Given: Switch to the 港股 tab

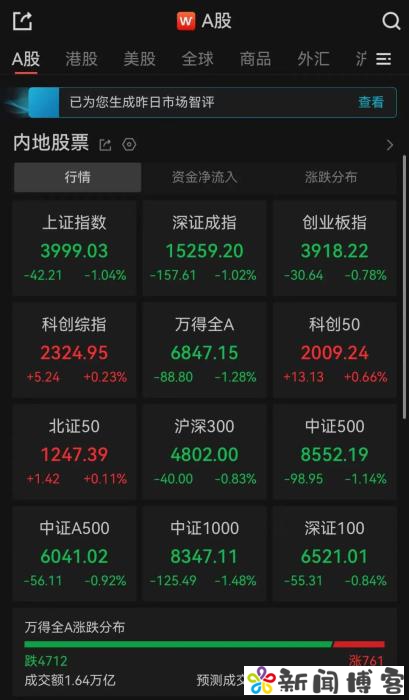Looking at the screenshot, I should pyautogui.click(x=81, y=59).
